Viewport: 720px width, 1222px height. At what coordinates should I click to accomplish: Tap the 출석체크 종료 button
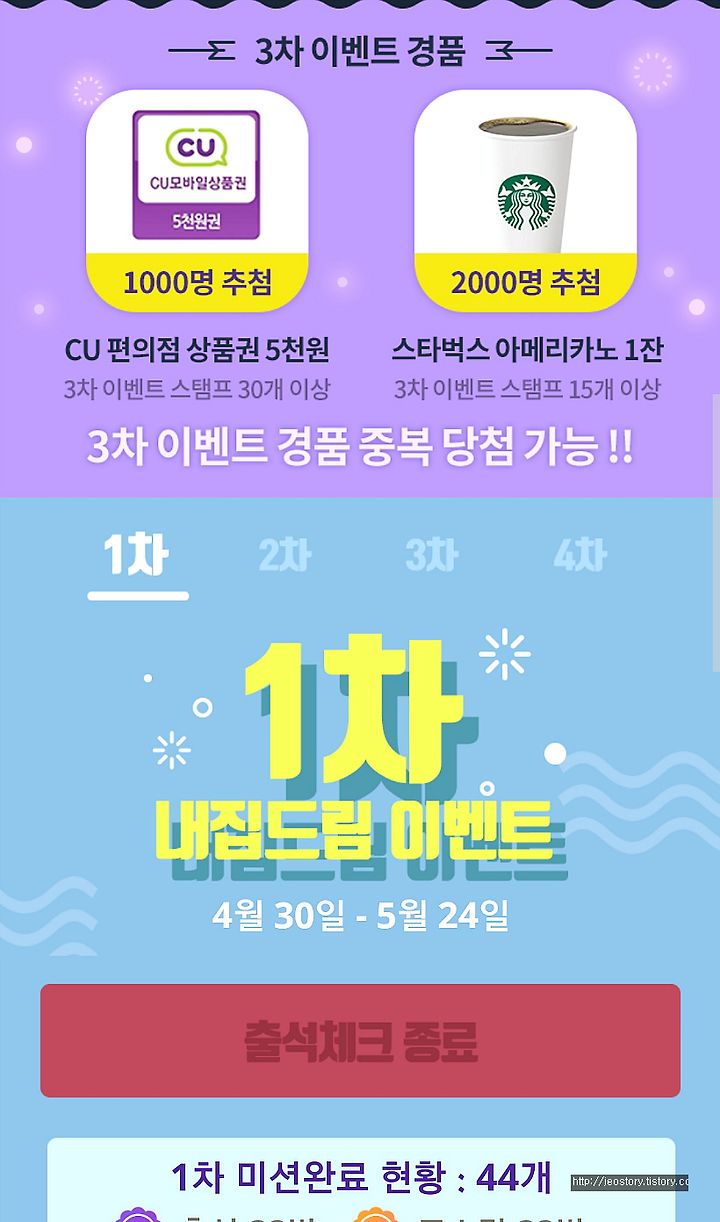[x=360, y=1040]
